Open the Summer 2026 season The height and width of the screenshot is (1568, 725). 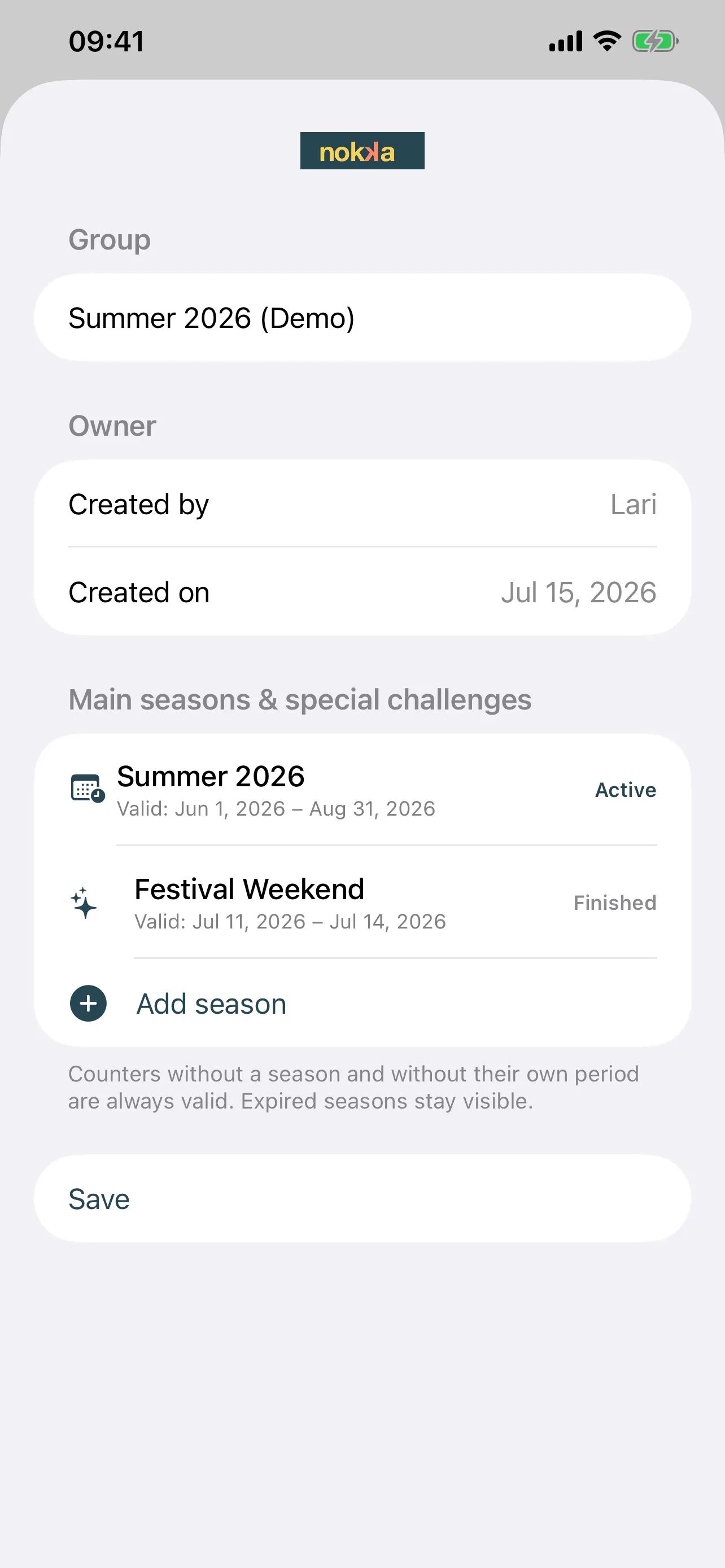pos(362,790)
